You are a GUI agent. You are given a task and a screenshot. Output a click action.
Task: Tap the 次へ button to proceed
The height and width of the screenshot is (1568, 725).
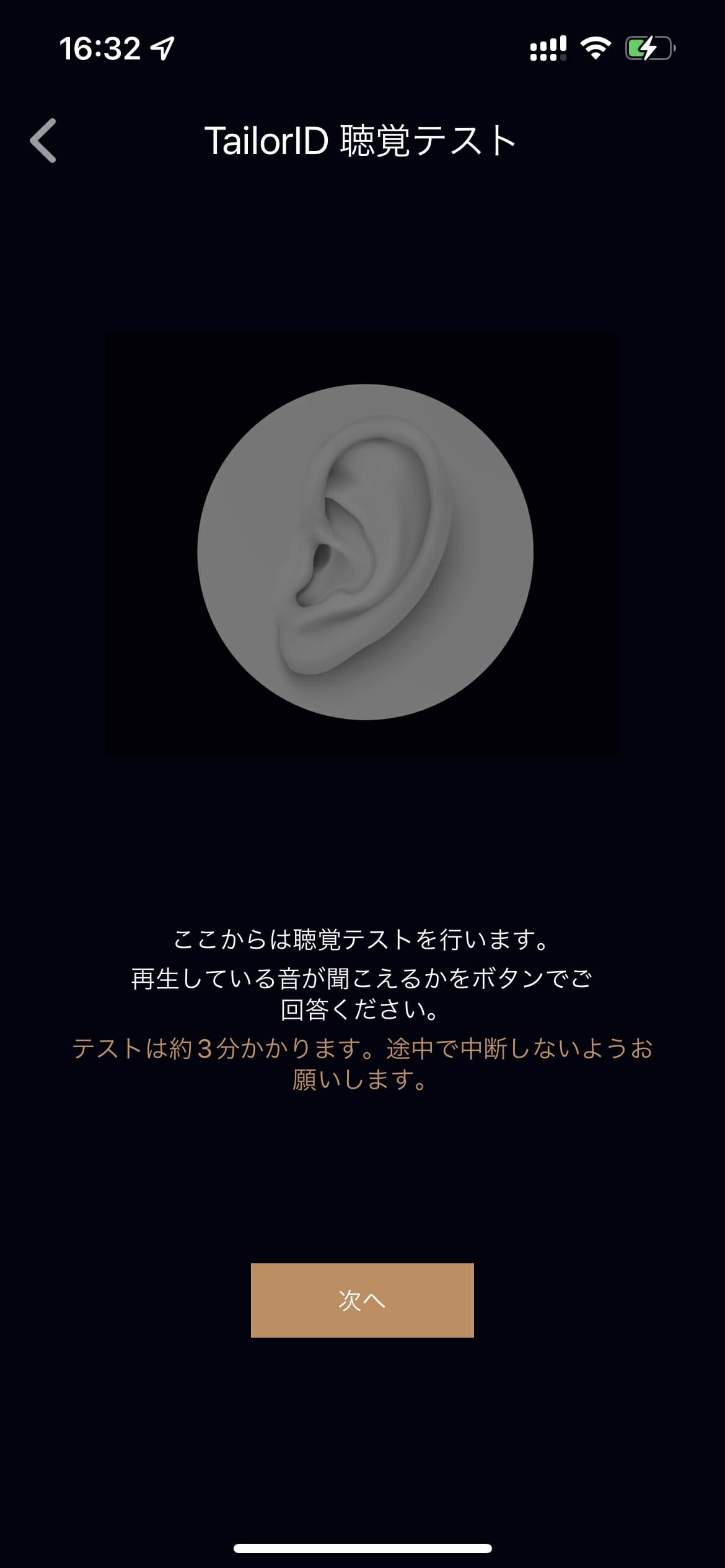tap(362, 1300)
